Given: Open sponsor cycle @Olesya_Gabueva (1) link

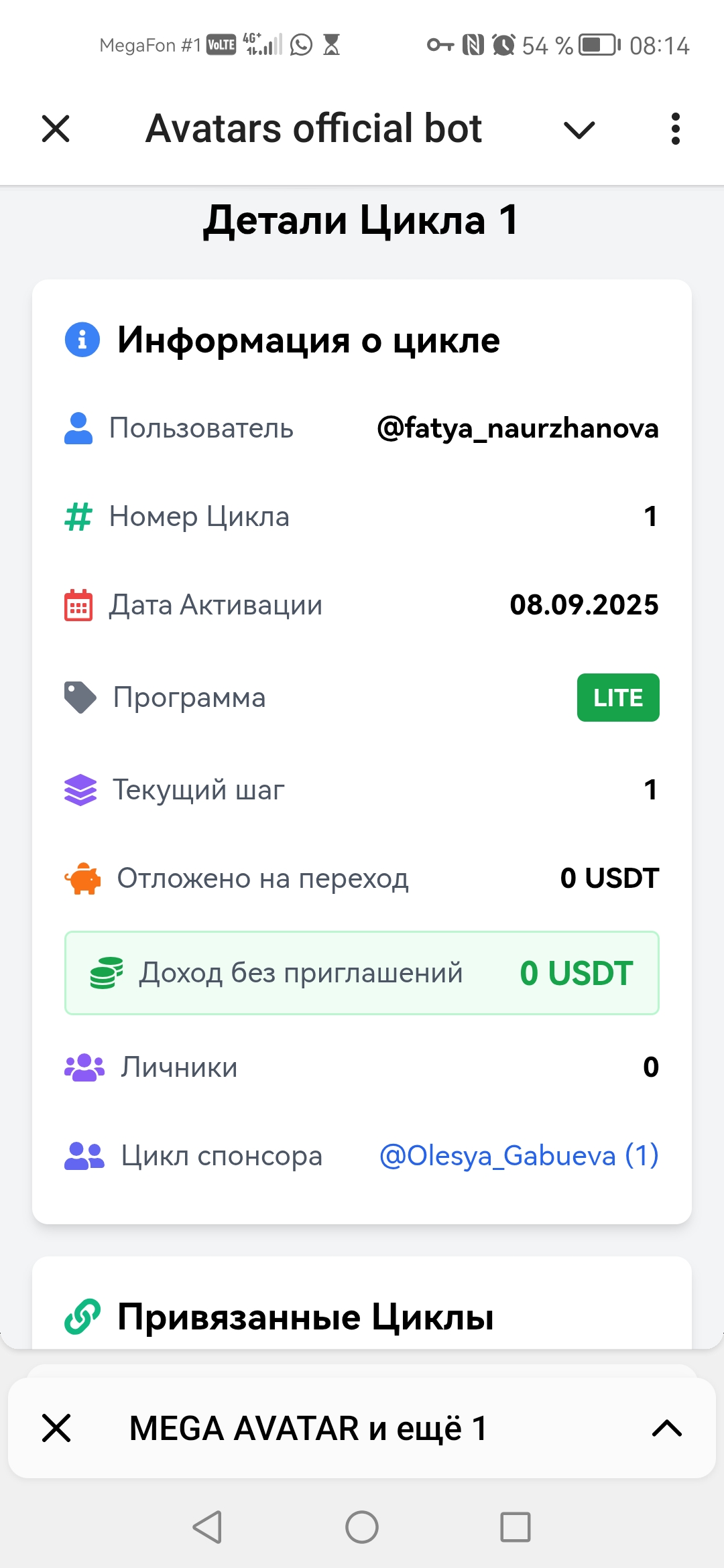Looking at the screenshot, I should coord(519,1155).
